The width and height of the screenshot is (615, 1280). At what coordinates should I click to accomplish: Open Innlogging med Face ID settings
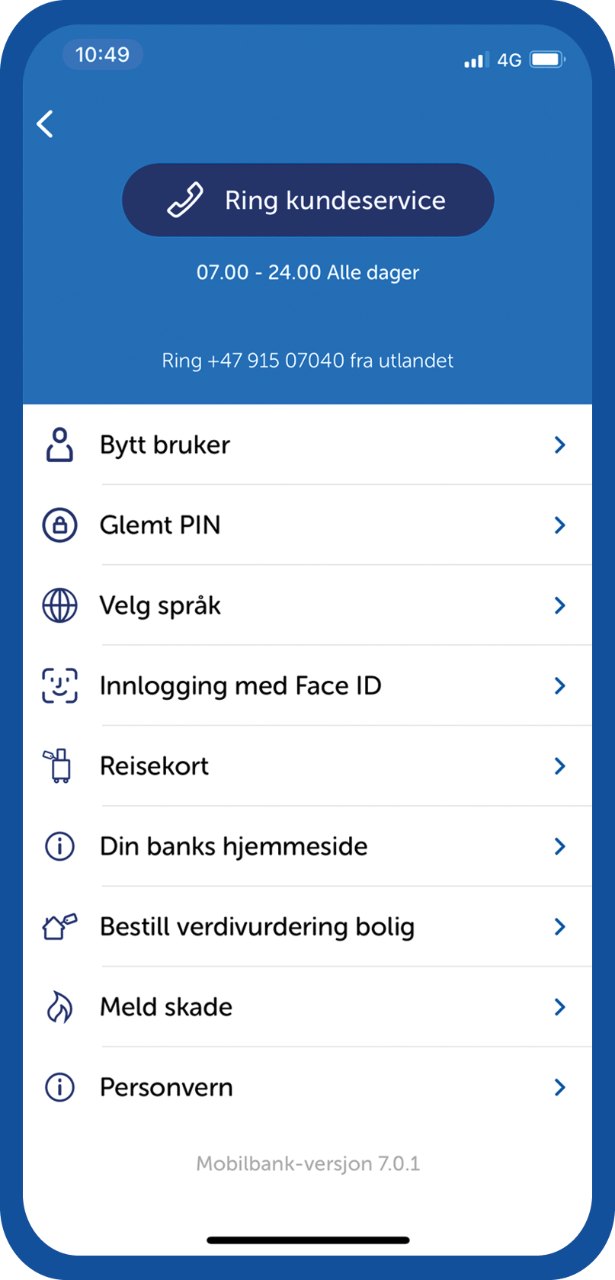click(x=307, y=686)
